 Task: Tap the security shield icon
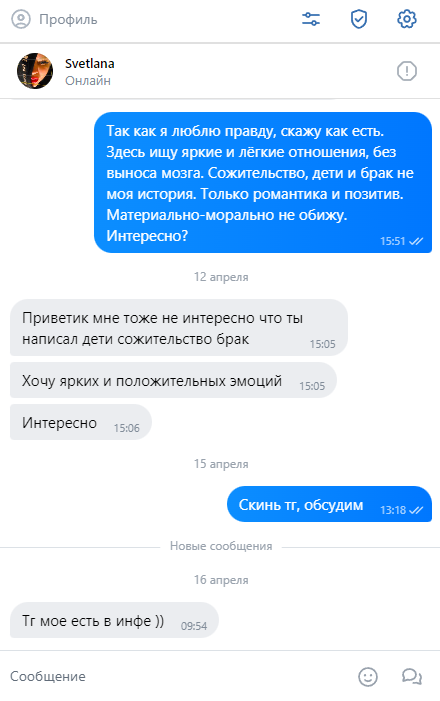coord(359,19)
